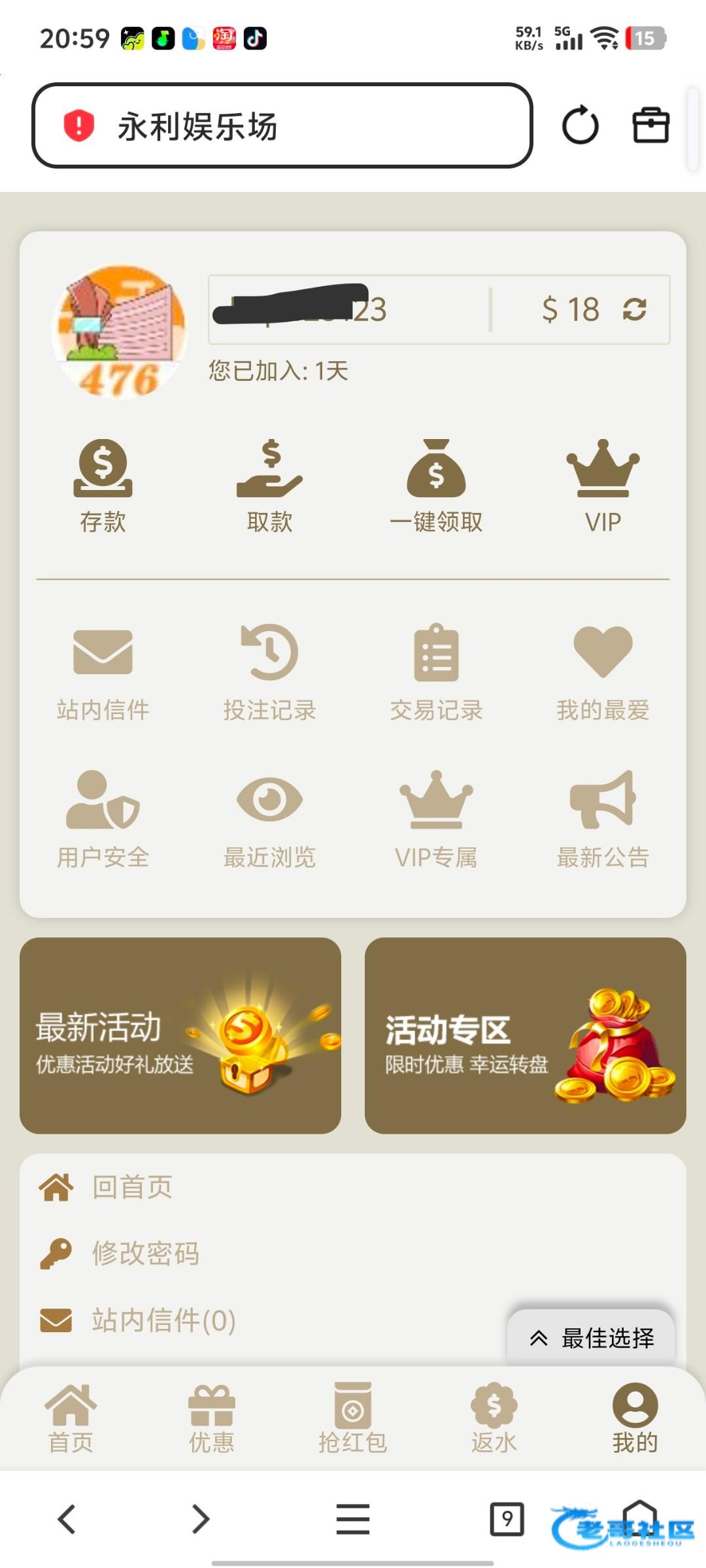The image size is (706, 1568).
Task: Tap the address bar showing 永利娱乐场
Action: click(281, 125)
